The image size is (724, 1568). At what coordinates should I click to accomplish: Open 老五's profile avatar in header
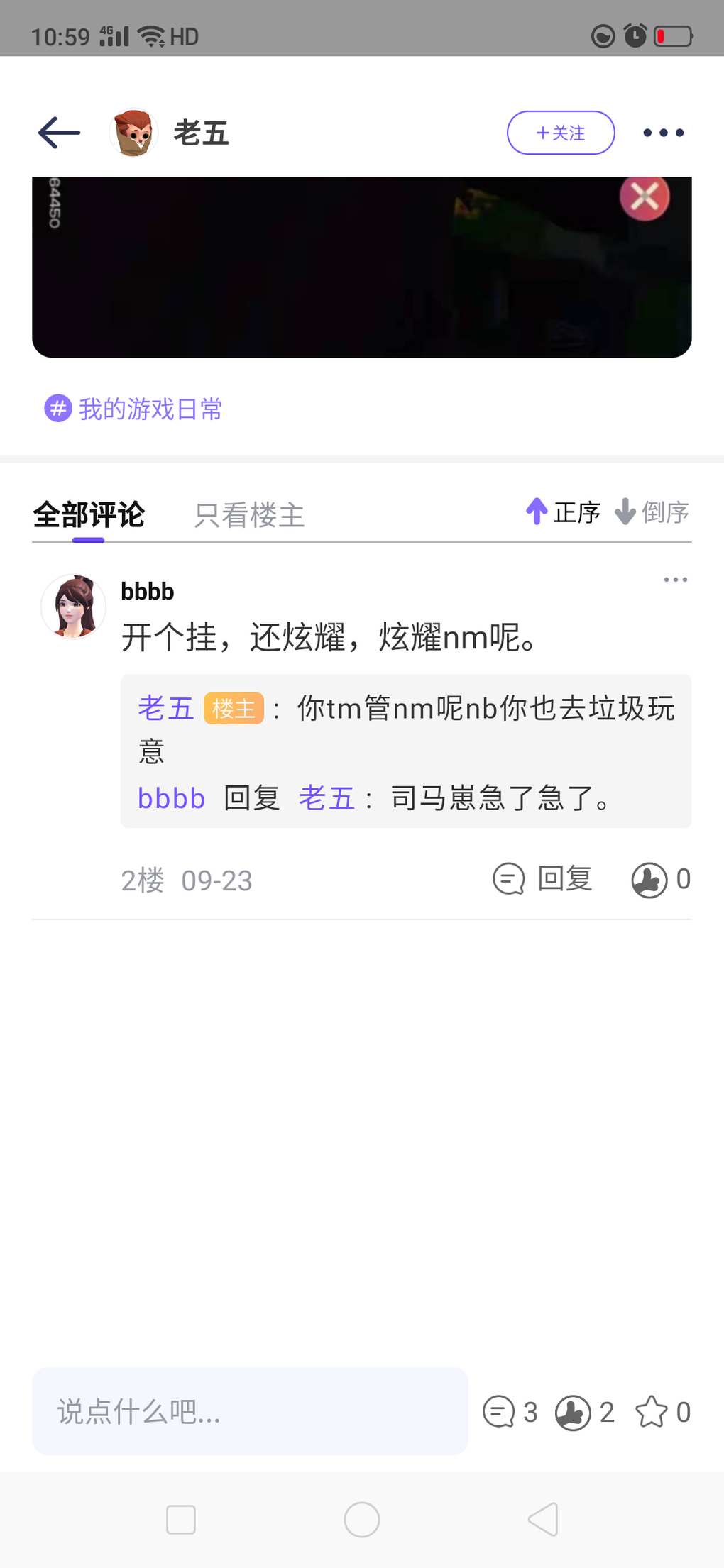click(133, 133)
